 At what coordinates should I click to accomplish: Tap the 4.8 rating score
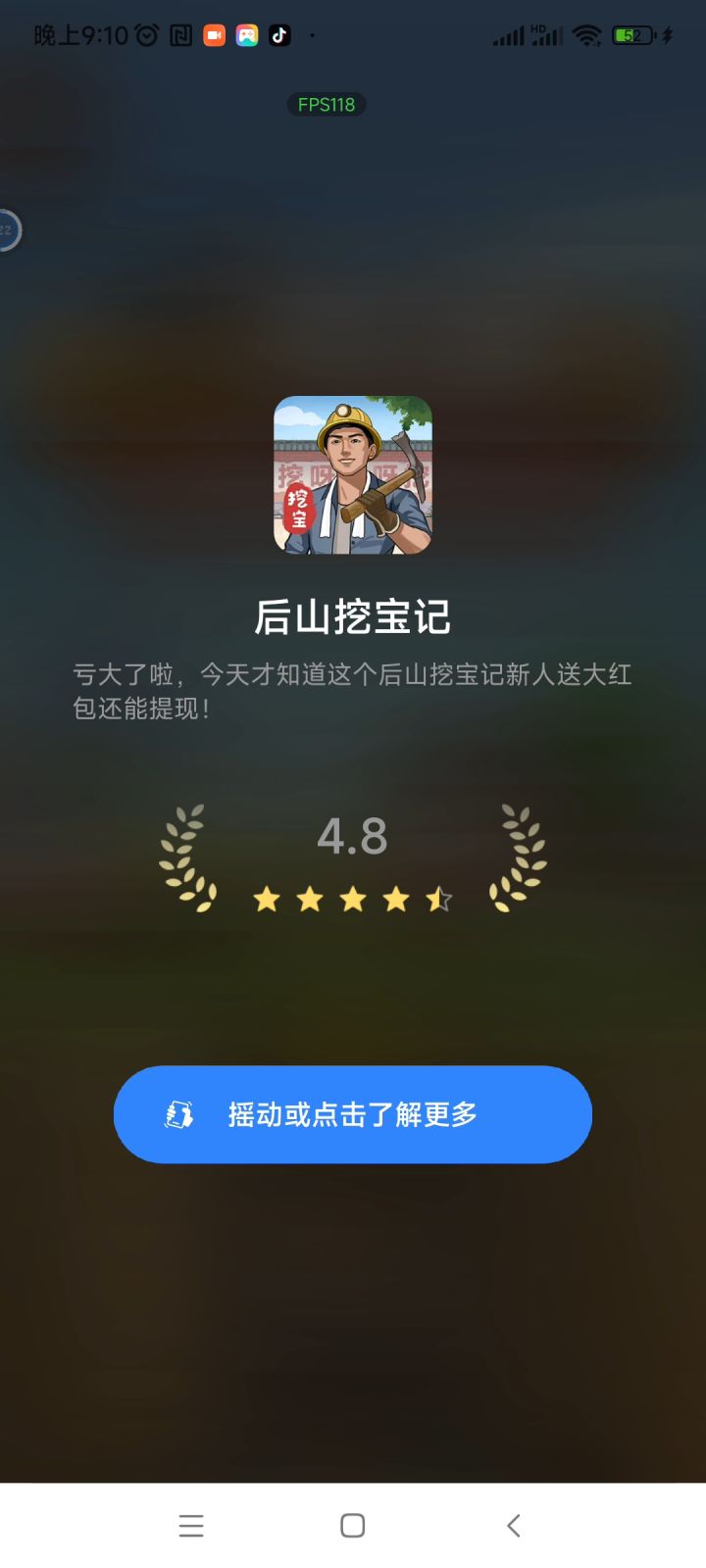pyautogui.click(x=352, y=836)
